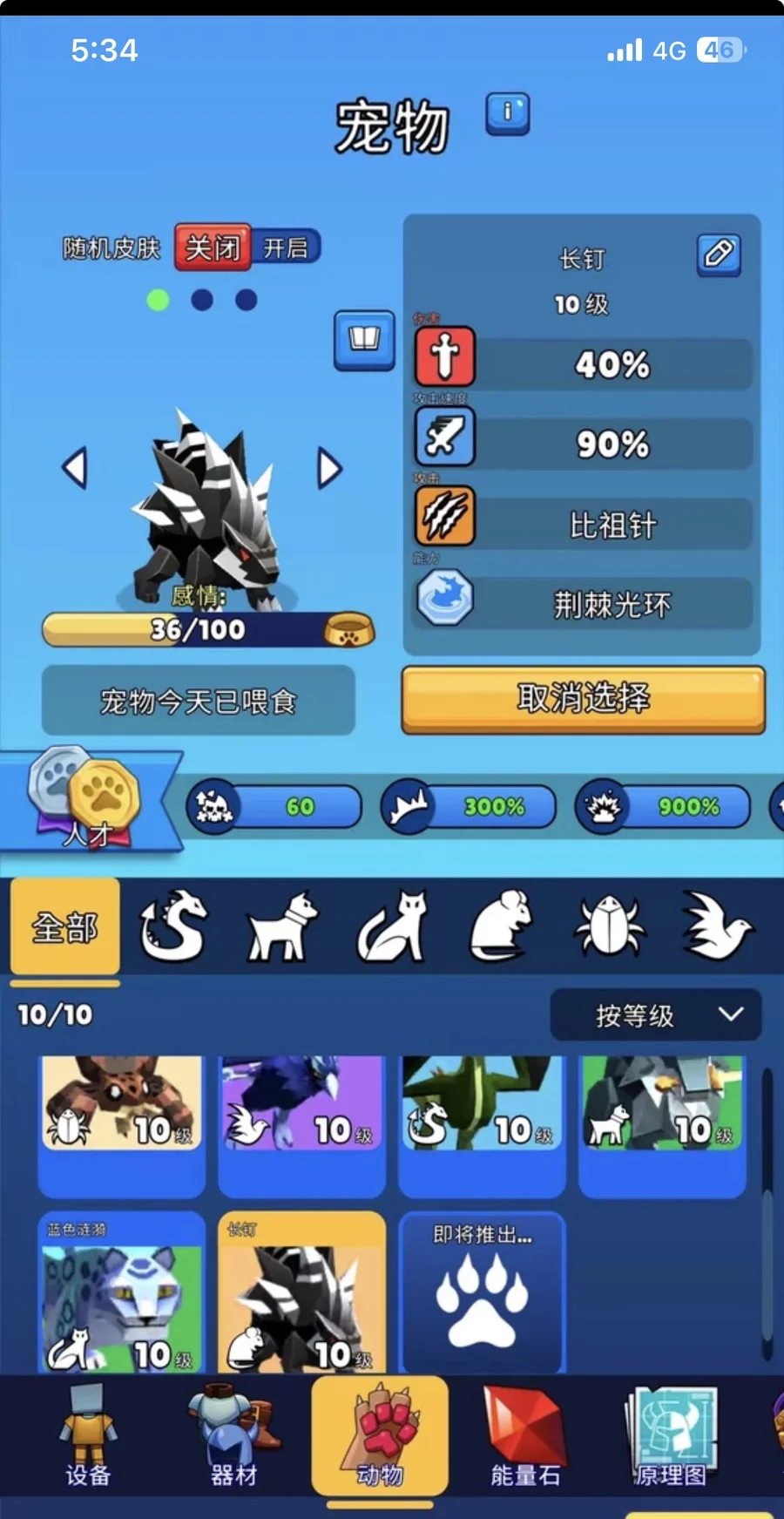This screenshot has height=1519, width=784.
Task: Go to the 能量石 tab
Action: tap(525, 1435)
